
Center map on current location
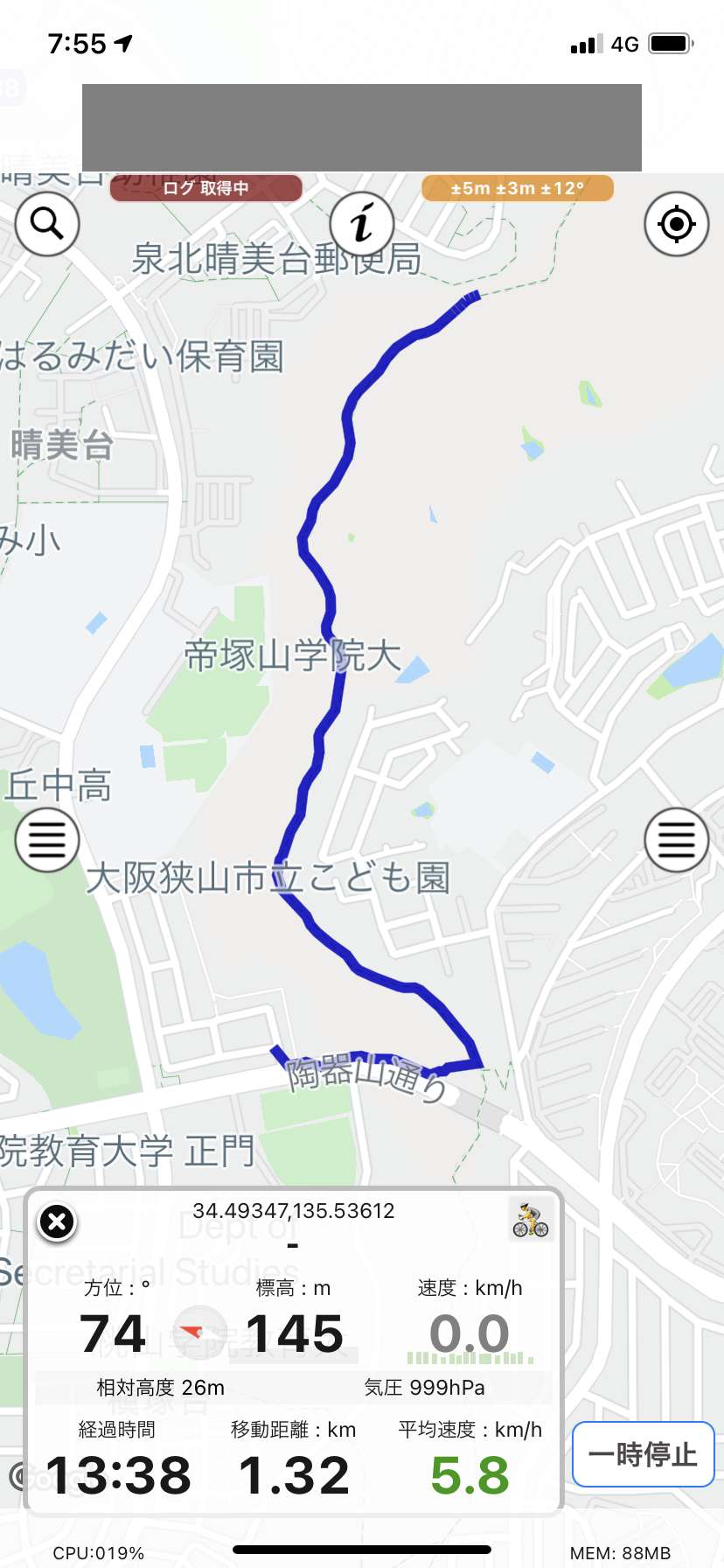coord(676,224)
